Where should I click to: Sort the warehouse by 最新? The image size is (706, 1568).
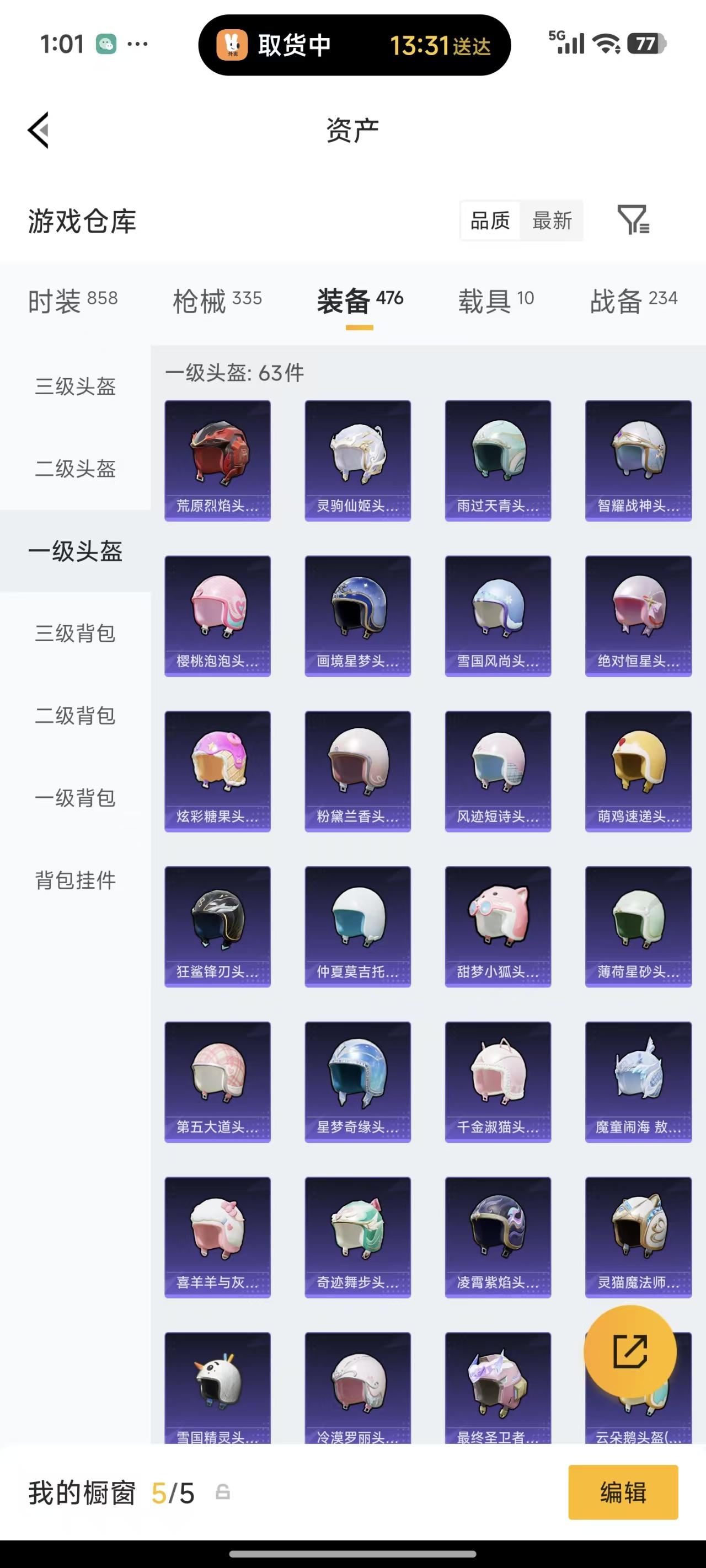tap(552, 221)
